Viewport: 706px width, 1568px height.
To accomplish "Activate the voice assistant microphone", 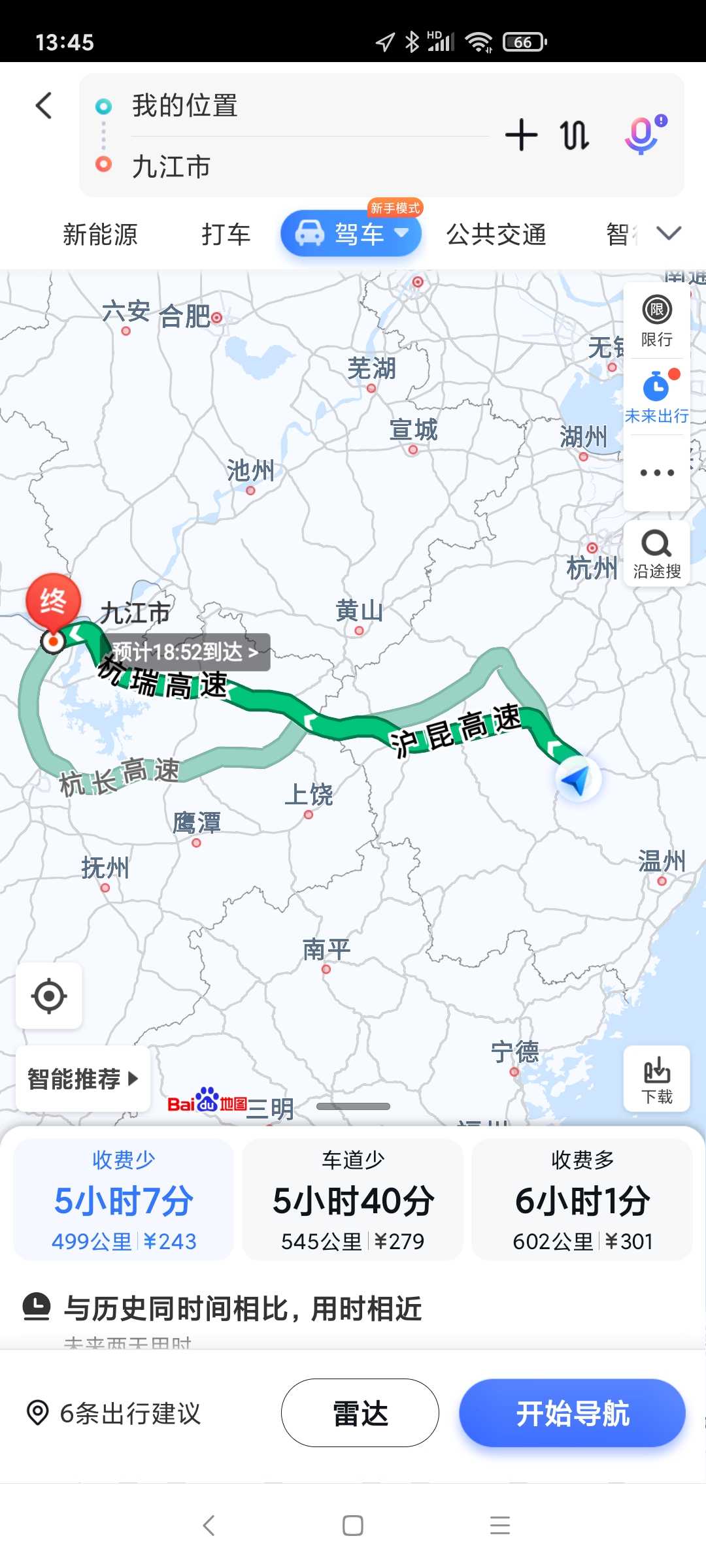I will tap(644, 135).
